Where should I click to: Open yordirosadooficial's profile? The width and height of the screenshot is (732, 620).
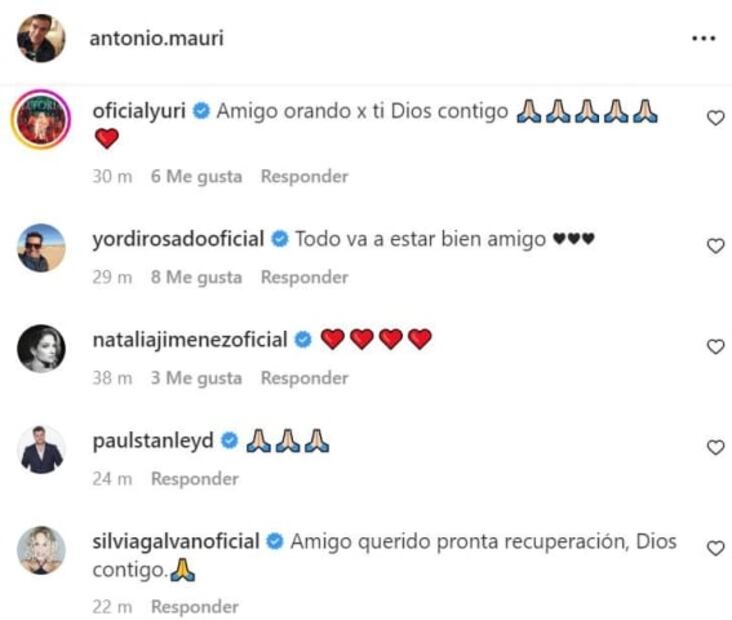[x=178, y=239]
